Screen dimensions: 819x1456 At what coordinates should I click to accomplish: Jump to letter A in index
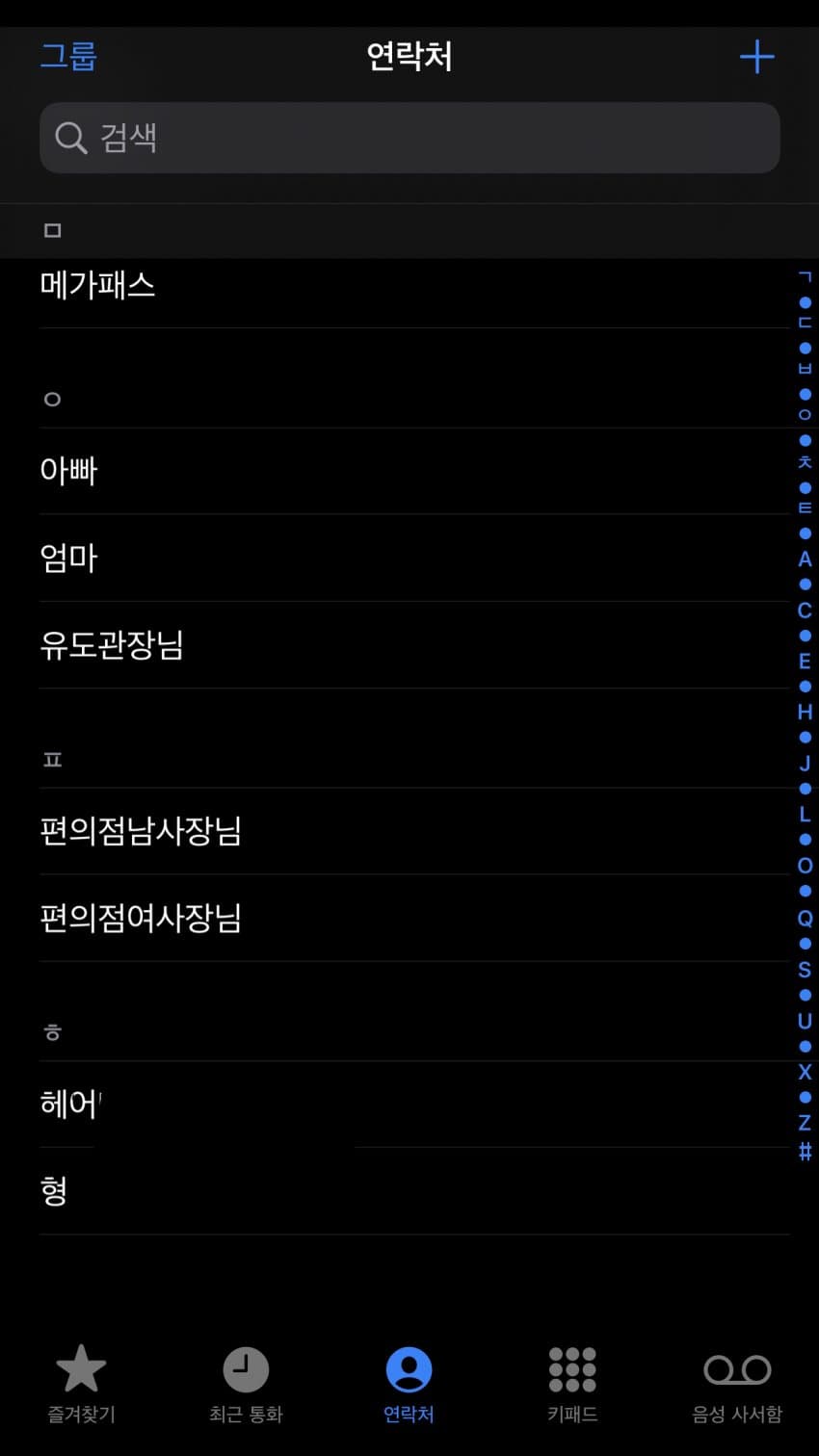[805, 559]
